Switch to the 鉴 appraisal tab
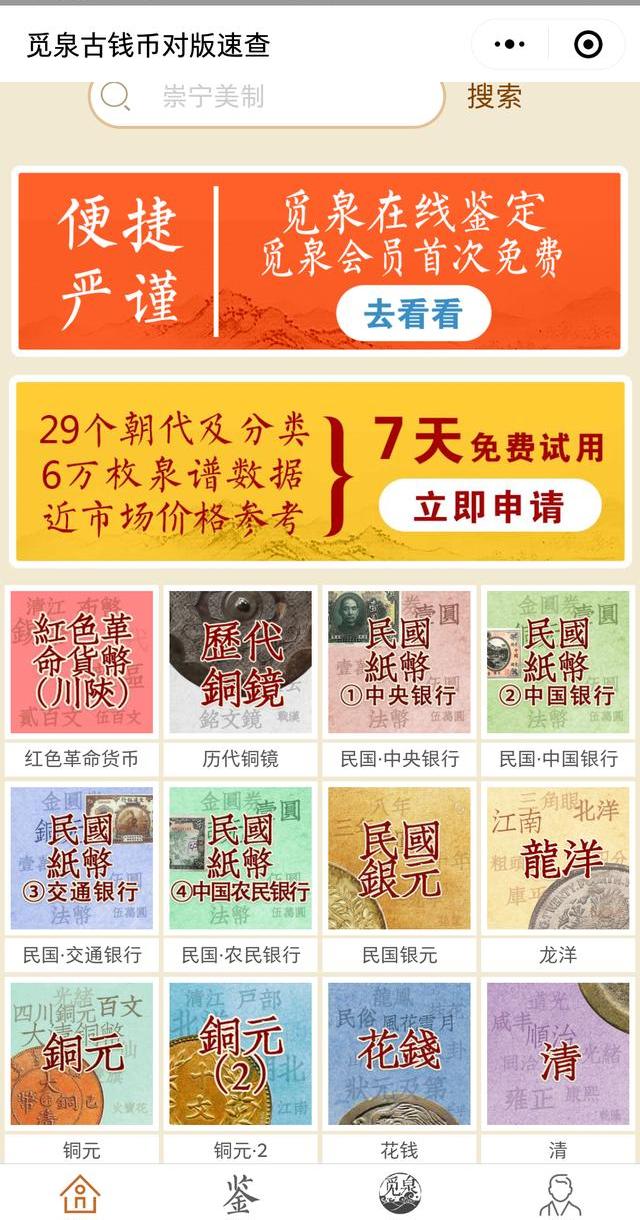This screenshot has width=640, height=1220. pos(240,1193)
